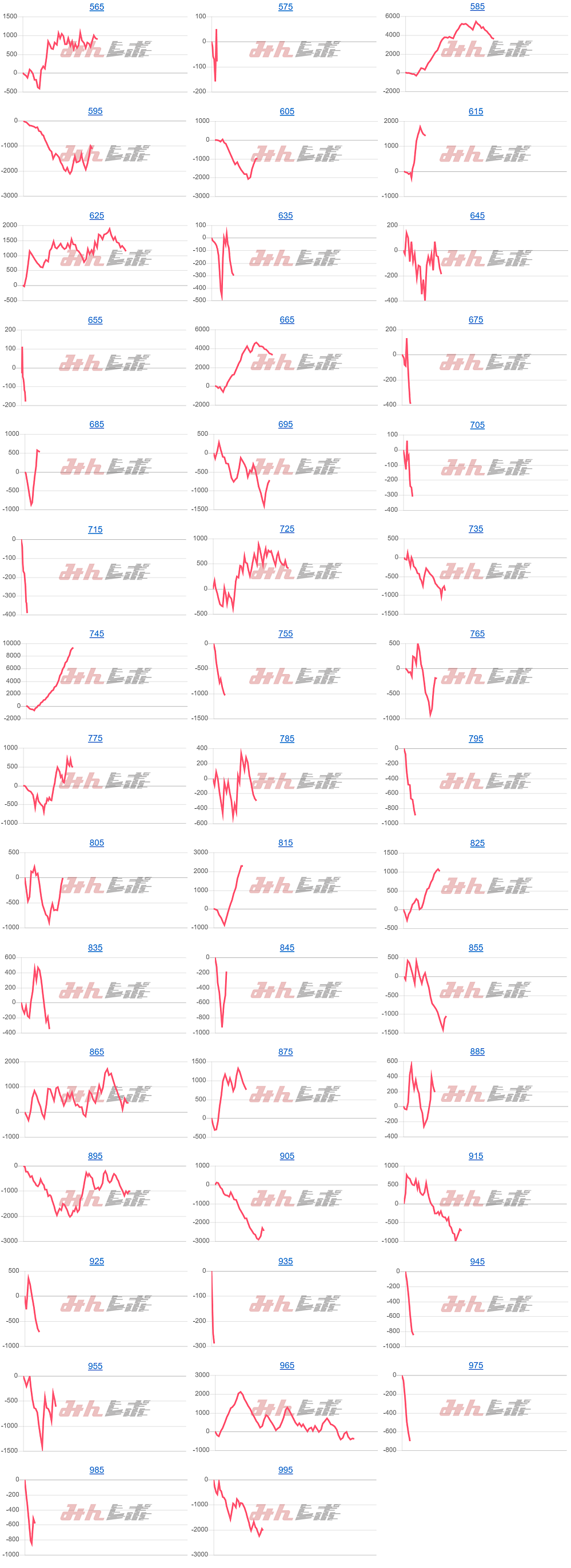Image resolution: width=571 pixels, height=1568 pixels.
Task: Open the 565 chart link
Action: click(96, 7)
